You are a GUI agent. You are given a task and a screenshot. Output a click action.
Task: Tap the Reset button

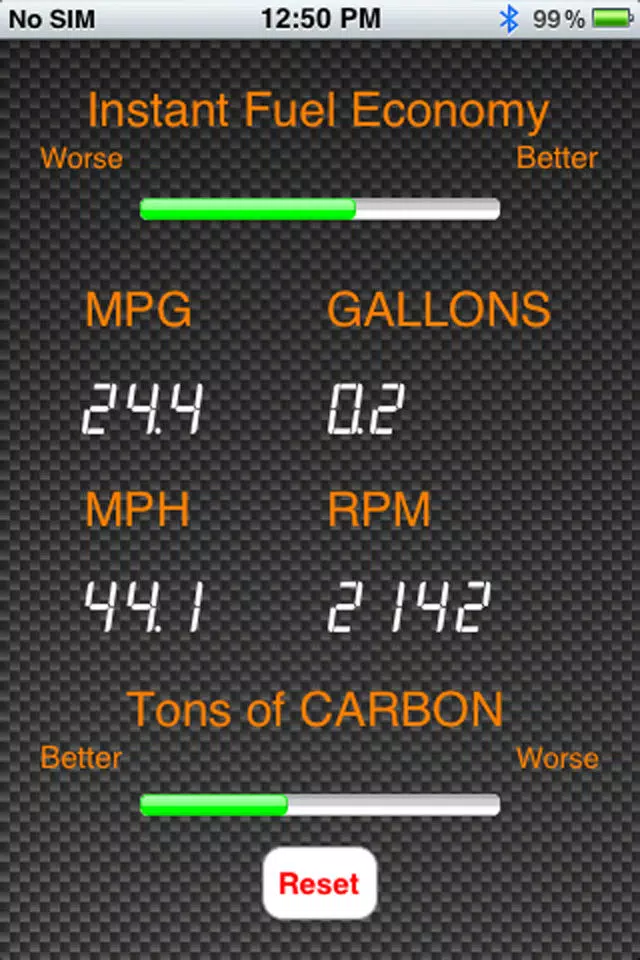(319, 883)
